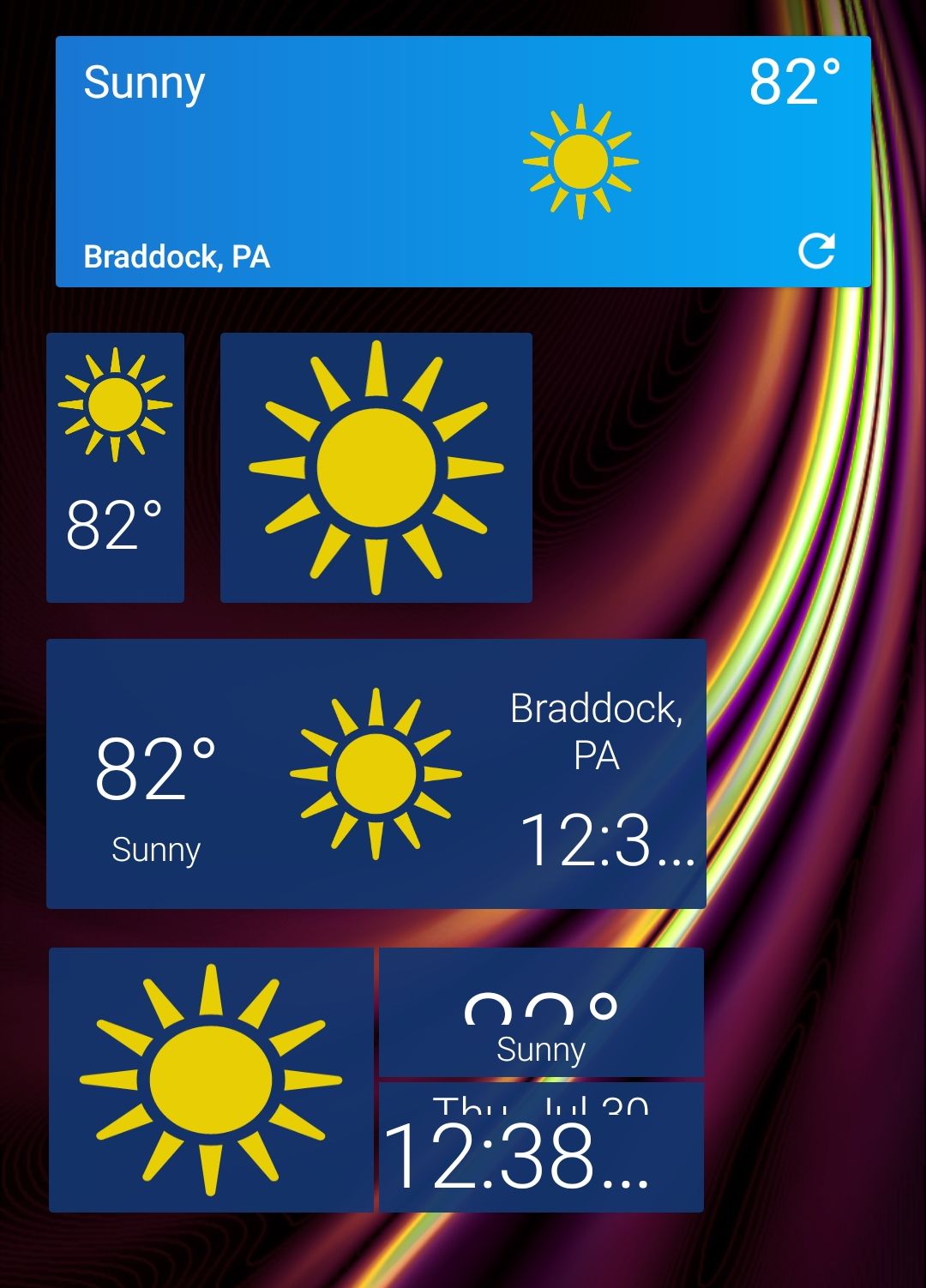926x1288 pixels.
Task: Click the large square sun icon widget
Action: click(376, 466)
